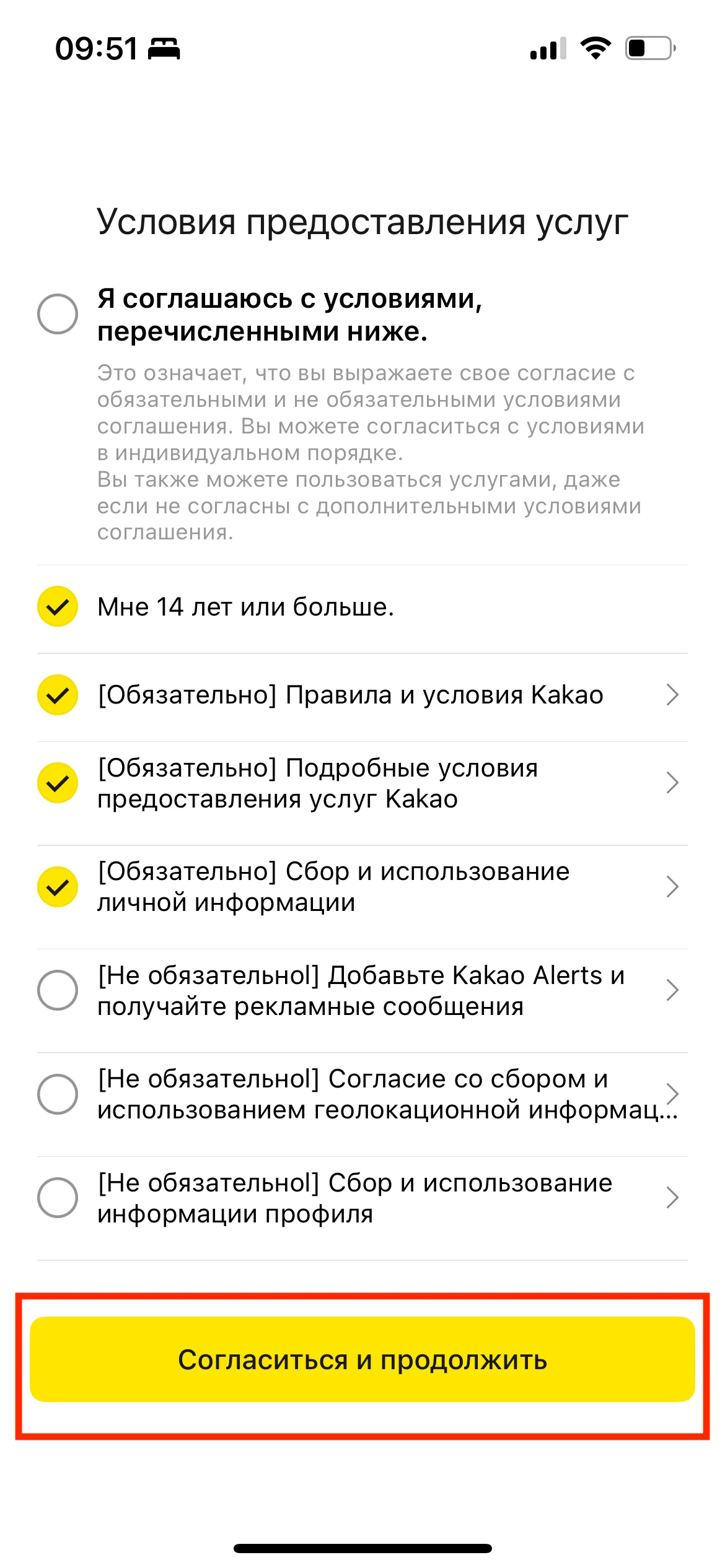
Task: Check optional Kakao Alerts advertising messages
Action: point(58,990)
